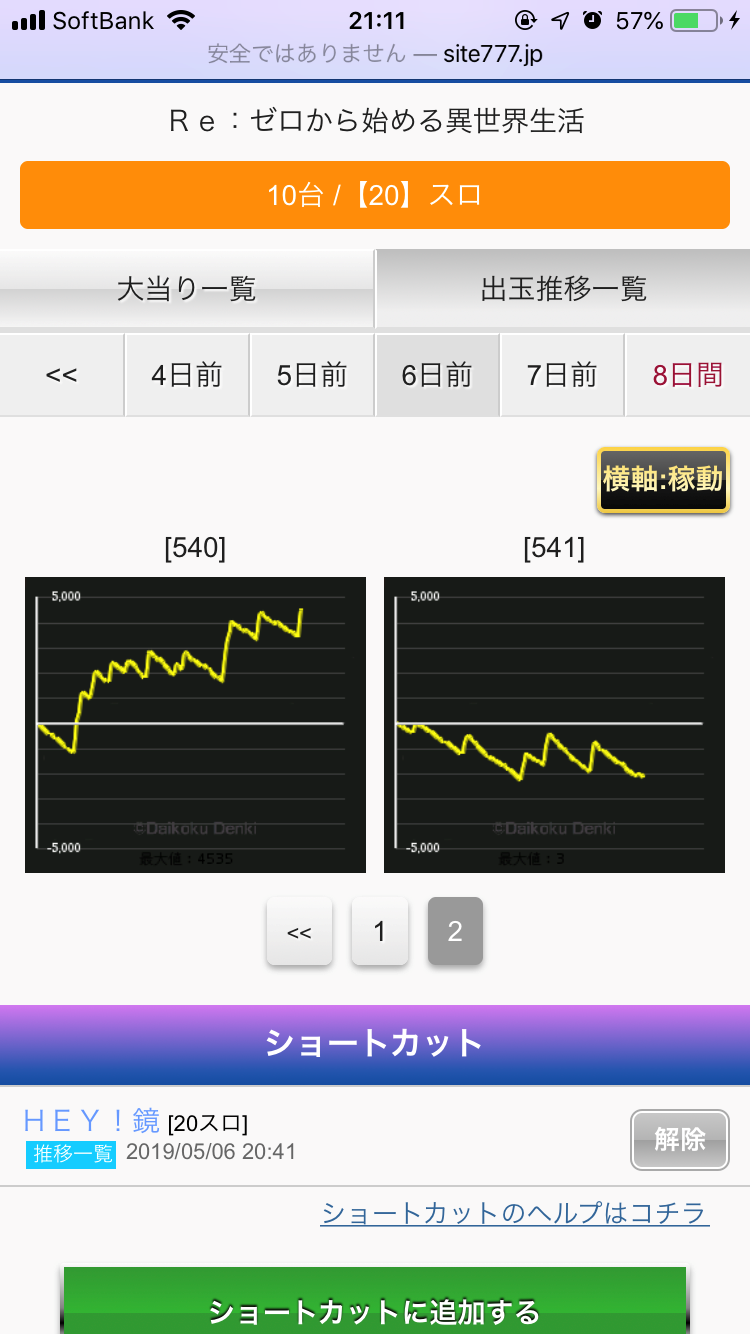Go to earlier days with the << day button
This screenshot has width=750, height=1334.
[61, 375]
